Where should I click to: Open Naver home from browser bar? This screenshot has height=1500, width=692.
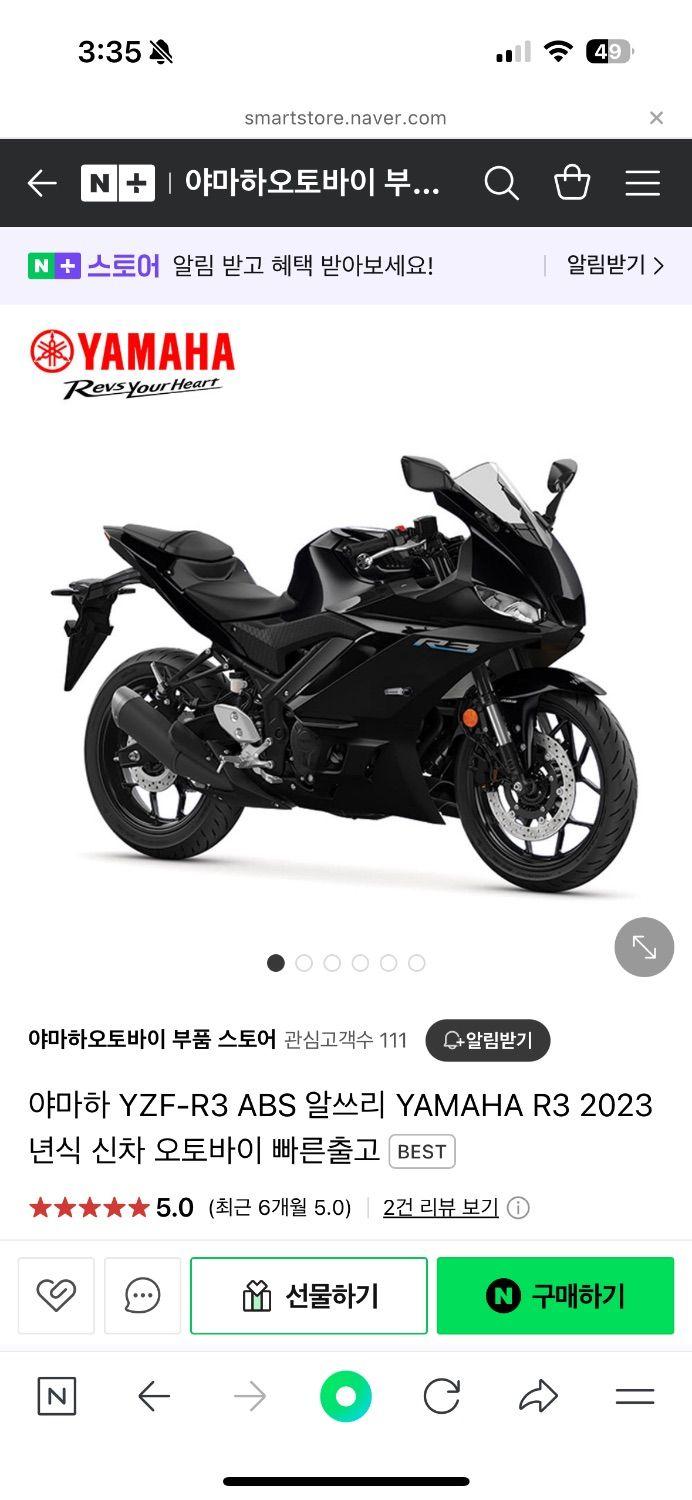pos(57,1396)
